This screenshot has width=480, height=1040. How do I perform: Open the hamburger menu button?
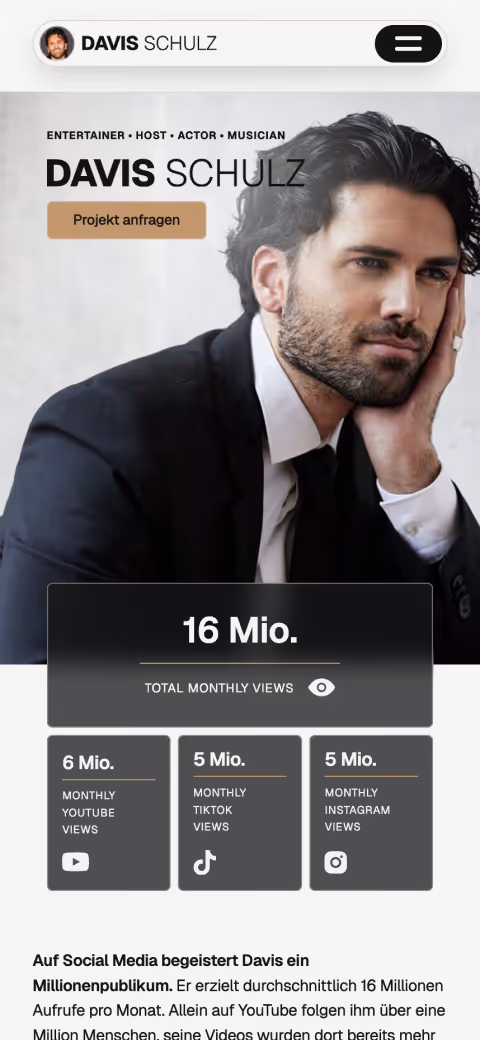point(408,44)
